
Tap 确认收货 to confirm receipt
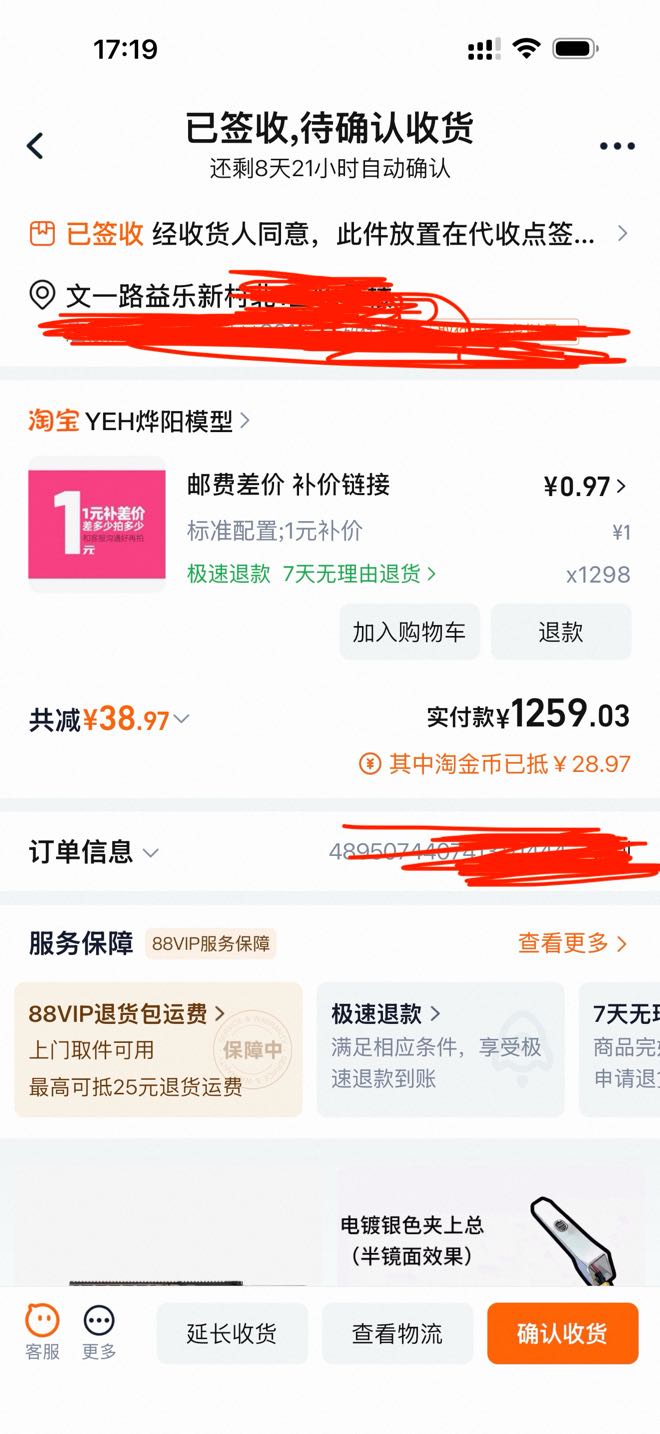click(x=562, y=1333)
